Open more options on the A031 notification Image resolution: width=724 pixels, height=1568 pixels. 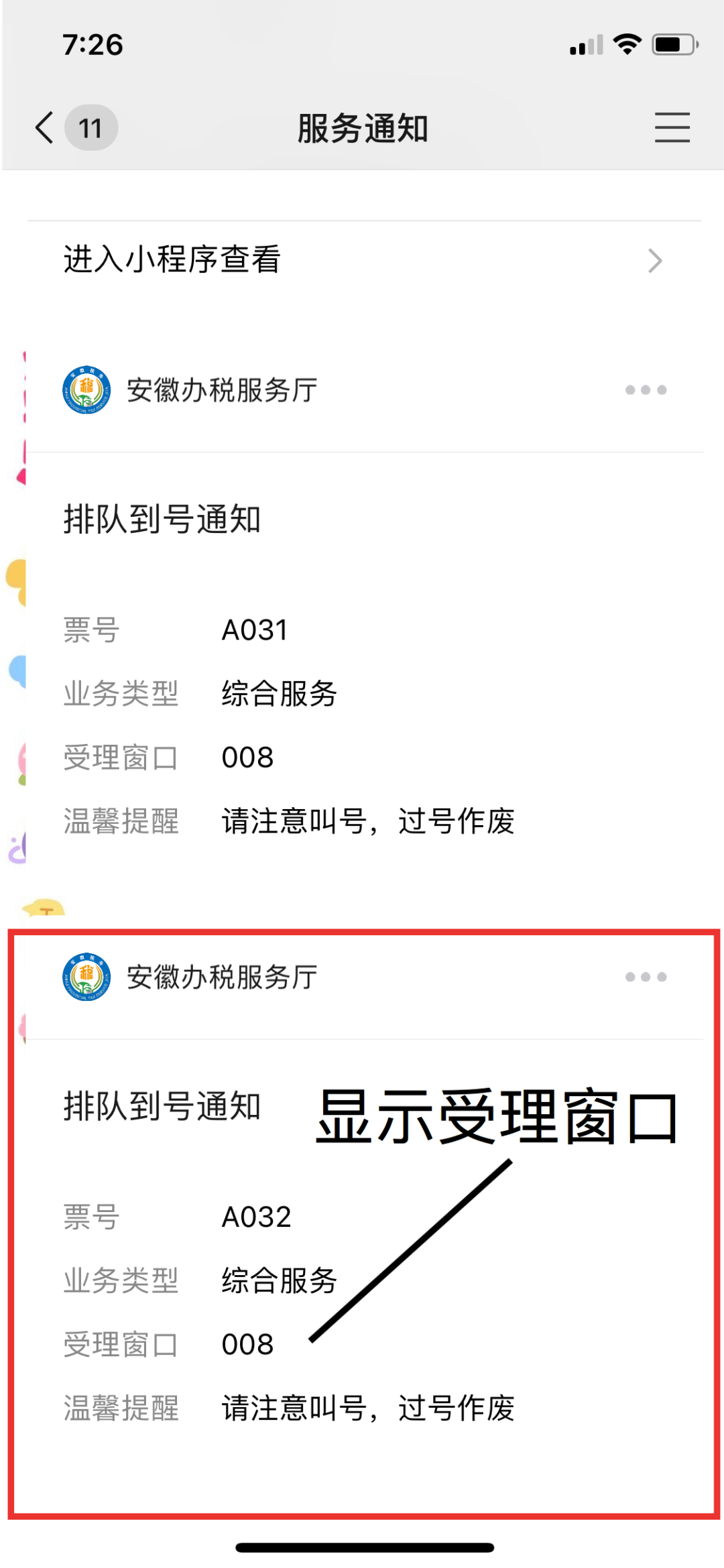646,390
